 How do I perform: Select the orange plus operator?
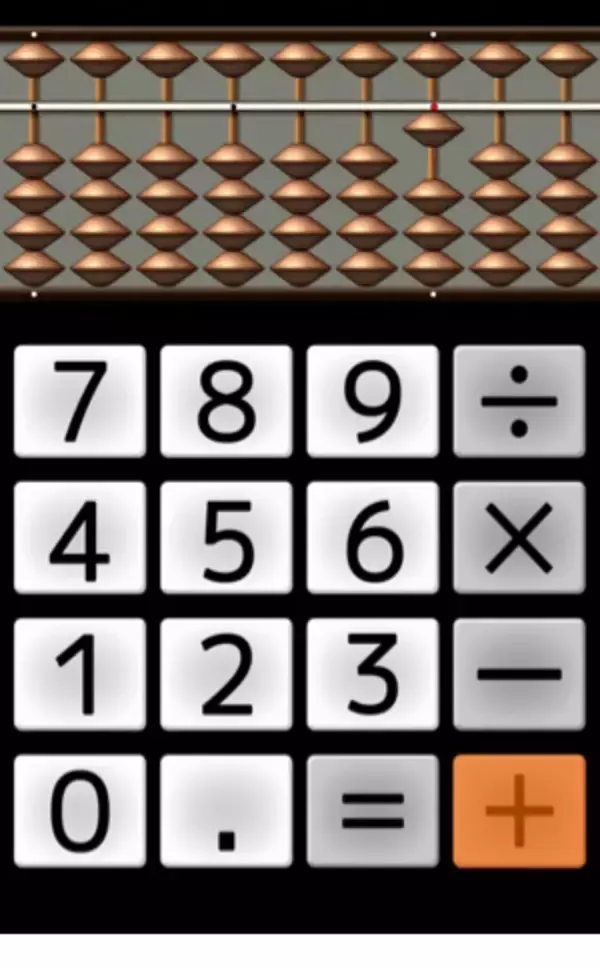click(519, 810)
